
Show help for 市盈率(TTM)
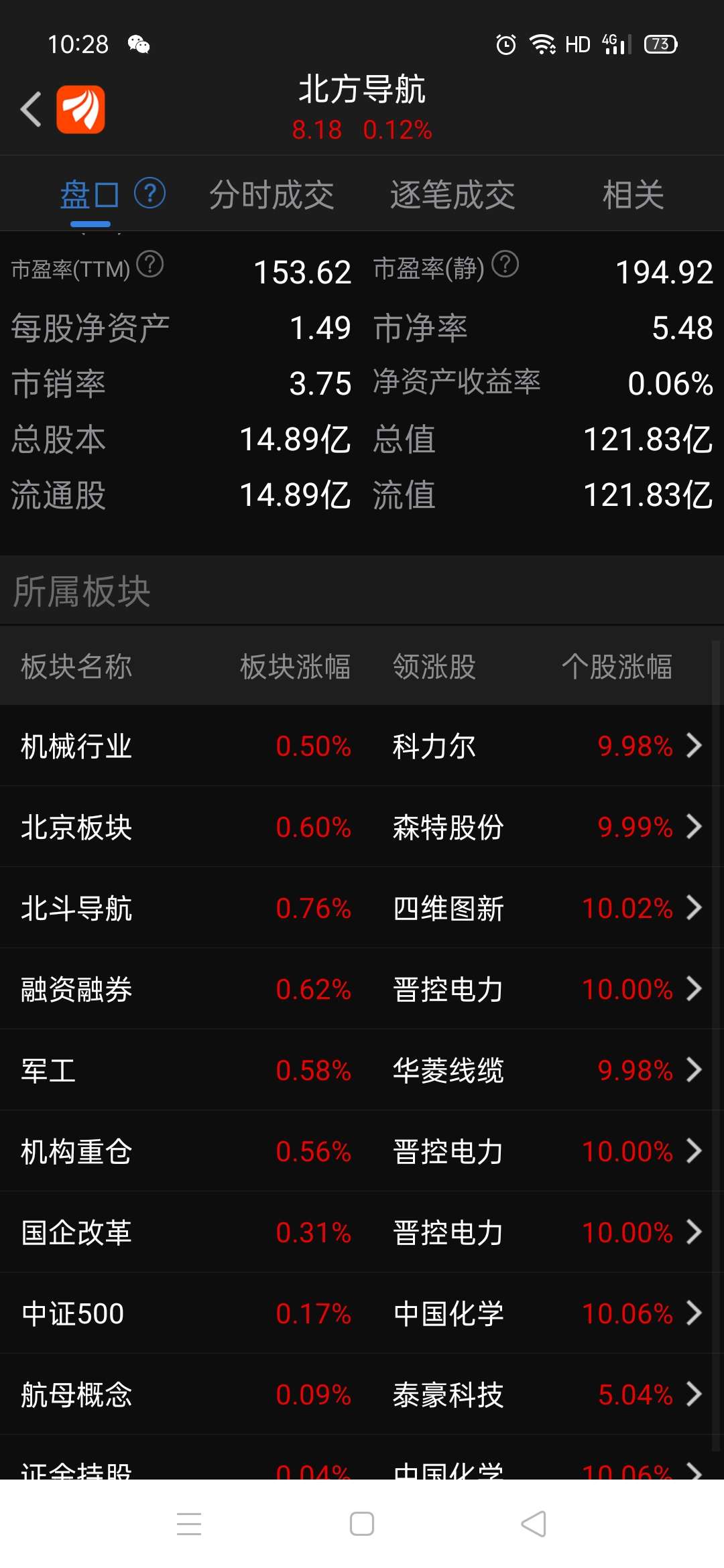(149, 264)
